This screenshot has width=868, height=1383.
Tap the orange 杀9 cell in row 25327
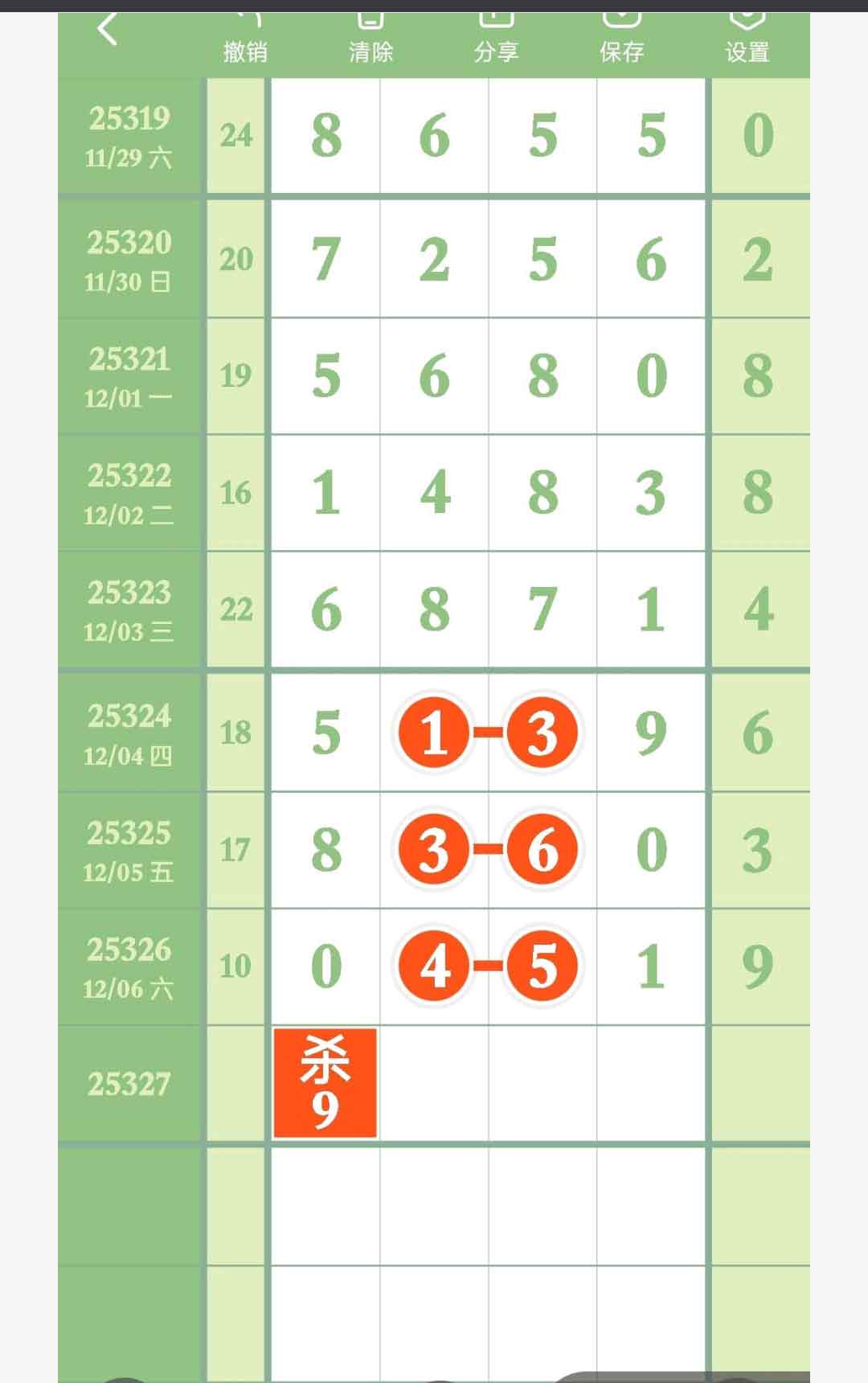coord(325,1082)
